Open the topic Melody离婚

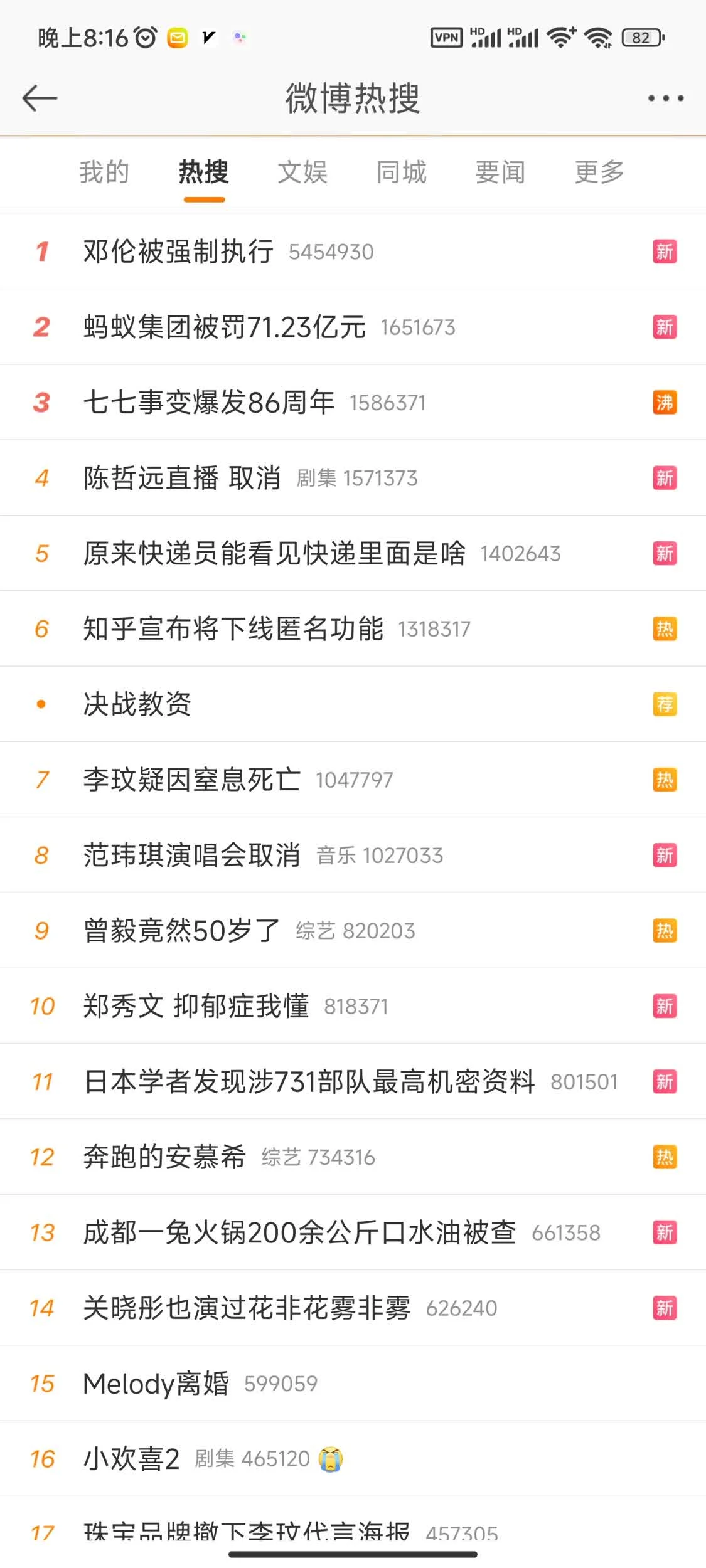pos(156,1384)
